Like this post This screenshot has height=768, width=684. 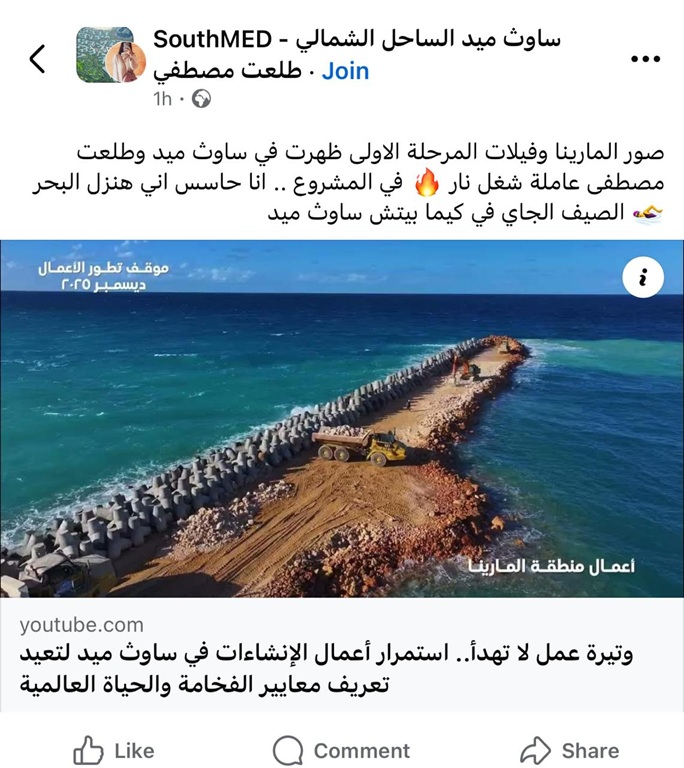click(x=114, y=750)
